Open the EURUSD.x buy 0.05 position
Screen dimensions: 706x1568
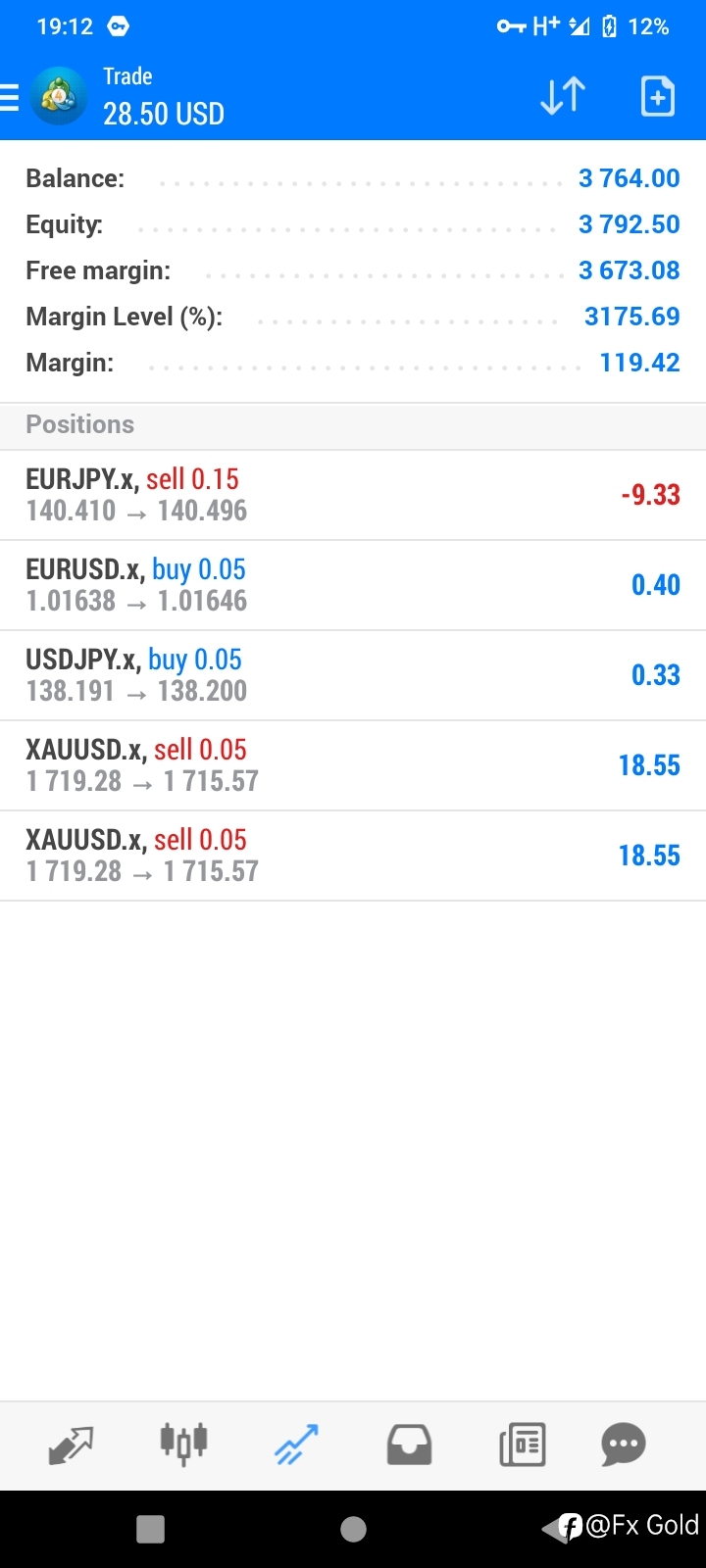pyautogui.click(x=353, y=585)
